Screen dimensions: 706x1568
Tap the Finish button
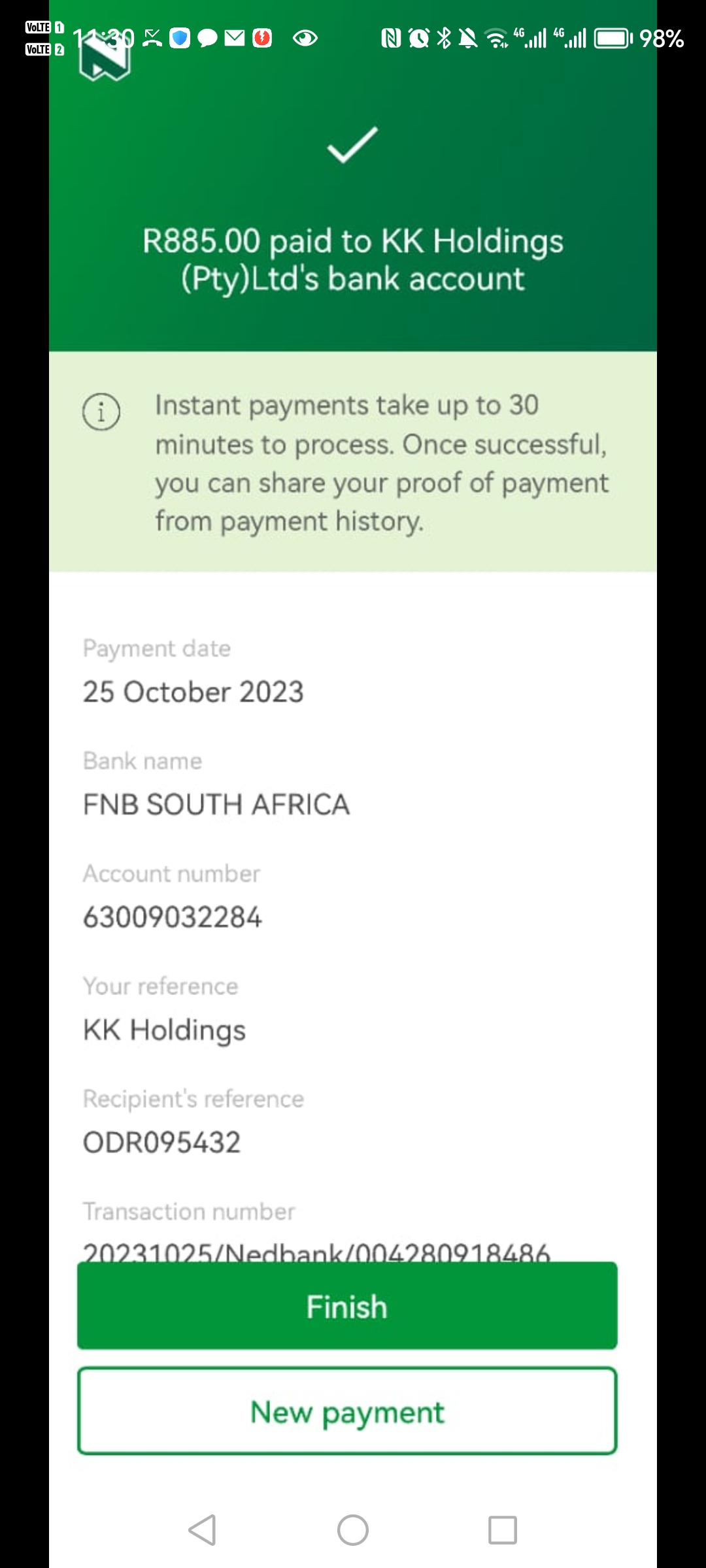click(x=347, y=1306)
